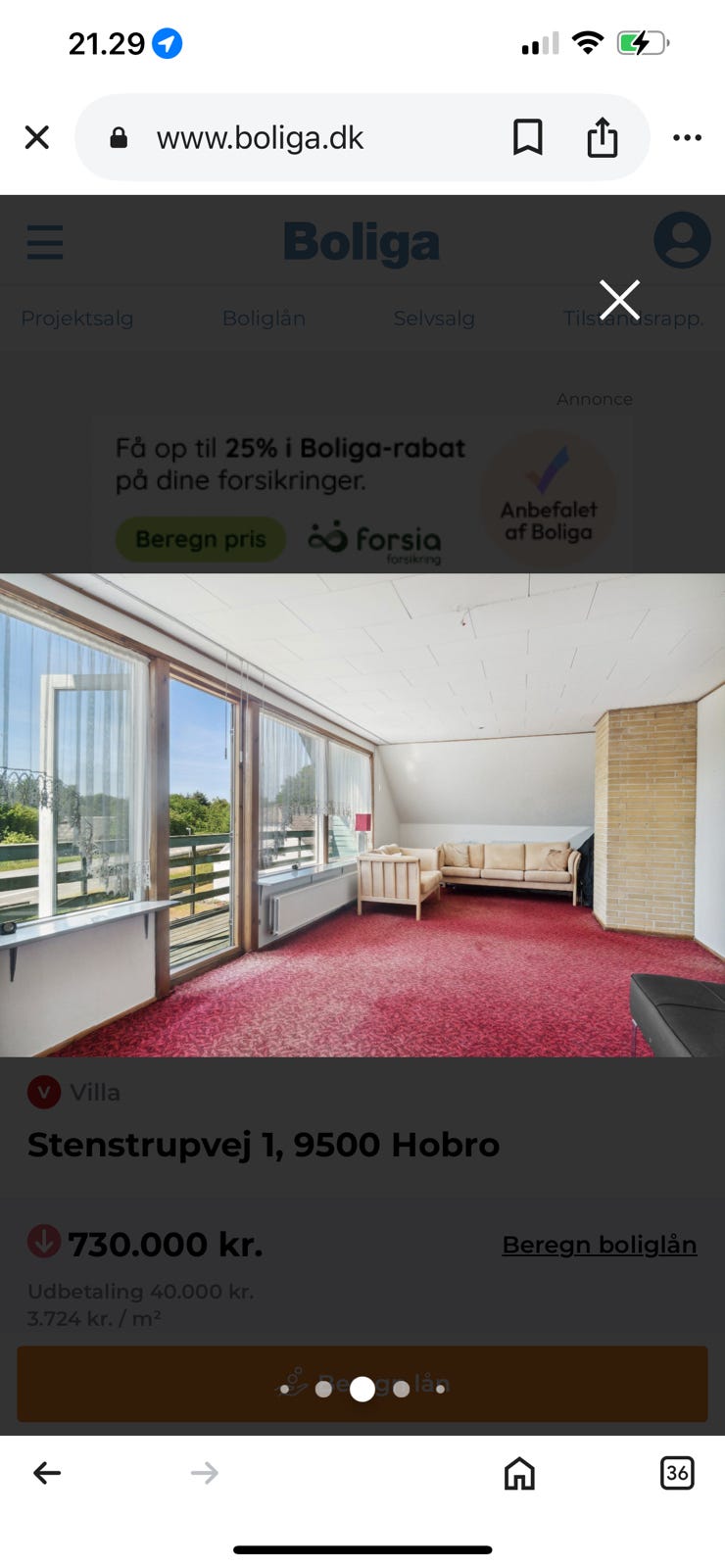Open the Boliga hamburger menu
Viewport: 725px width, 1568px height.
[x=44, y=242]
